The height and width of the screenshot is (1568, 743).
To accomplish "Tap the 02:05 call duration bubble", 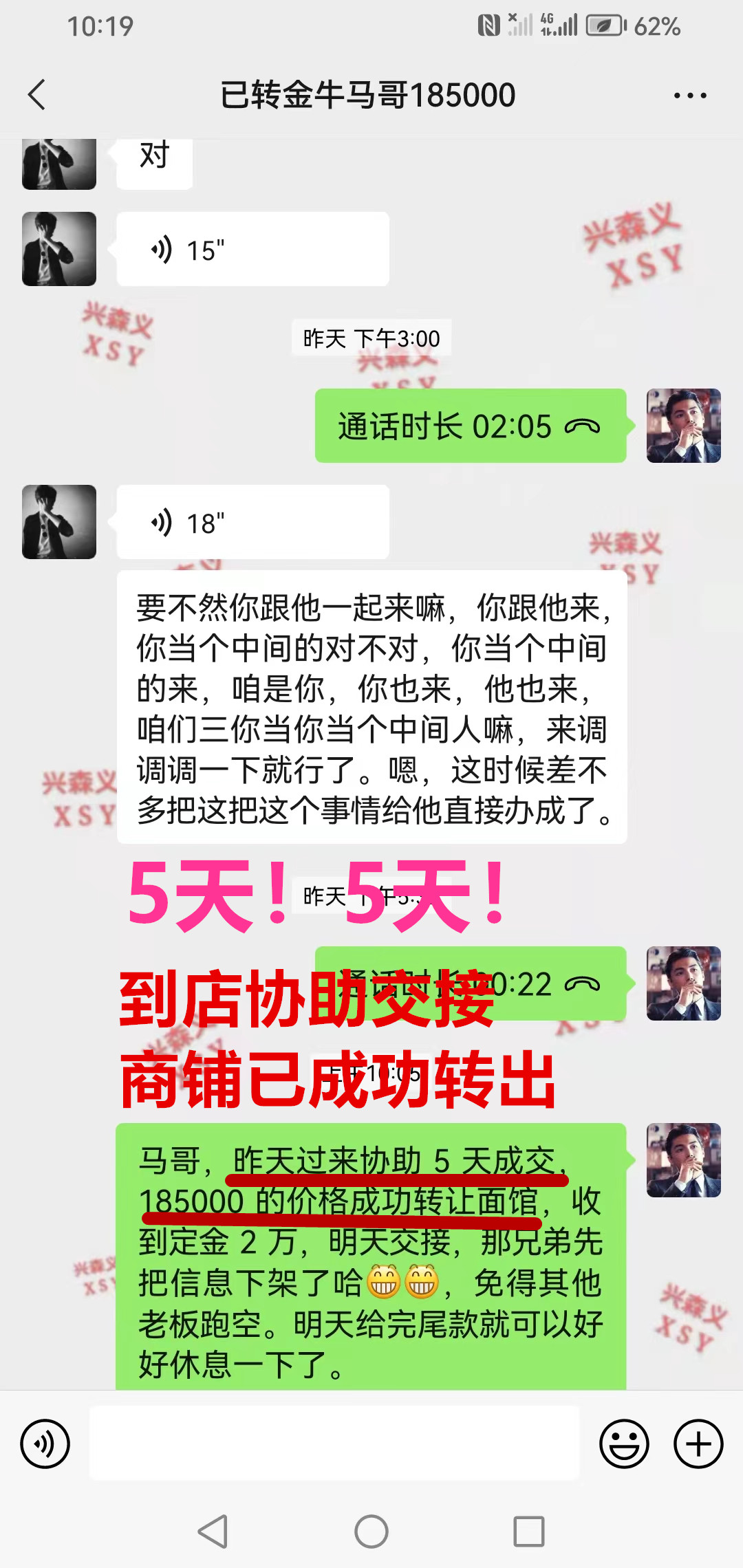I will [470, 426].
